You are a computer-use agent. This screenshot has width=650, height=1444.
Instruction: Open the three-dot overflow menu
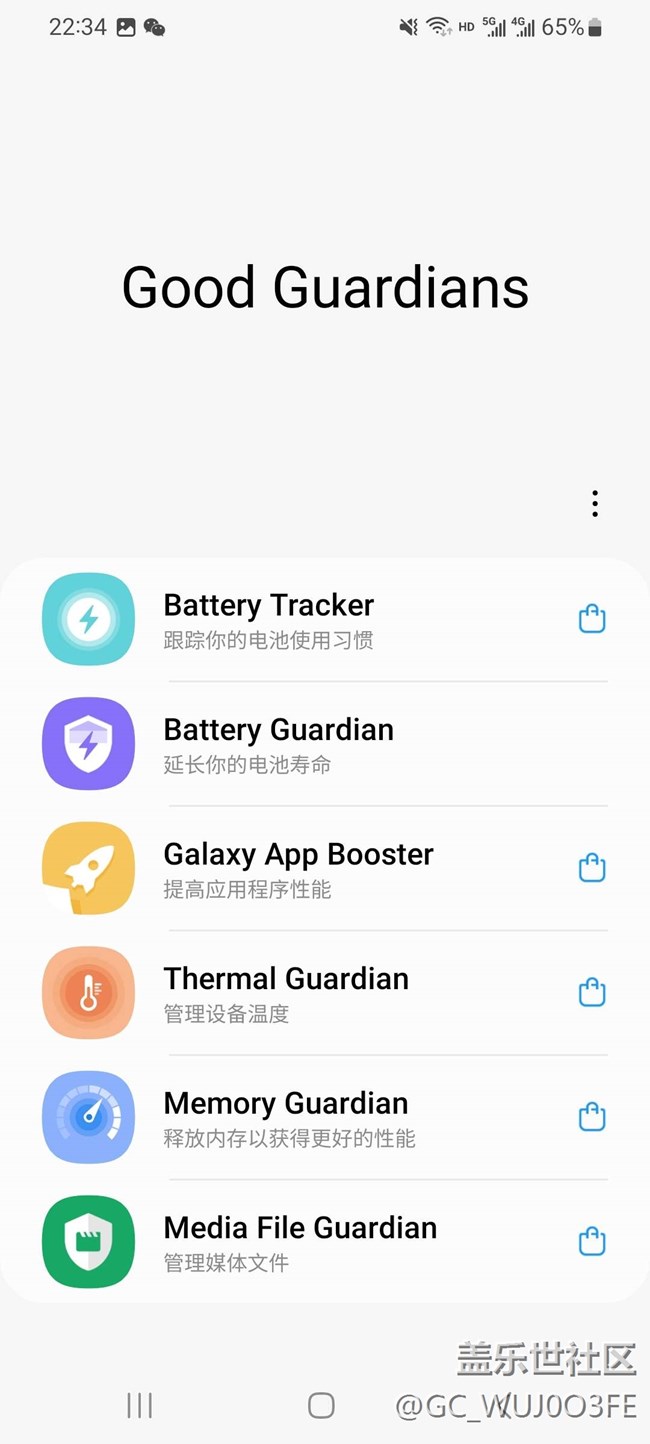click(x=595, y=504)
